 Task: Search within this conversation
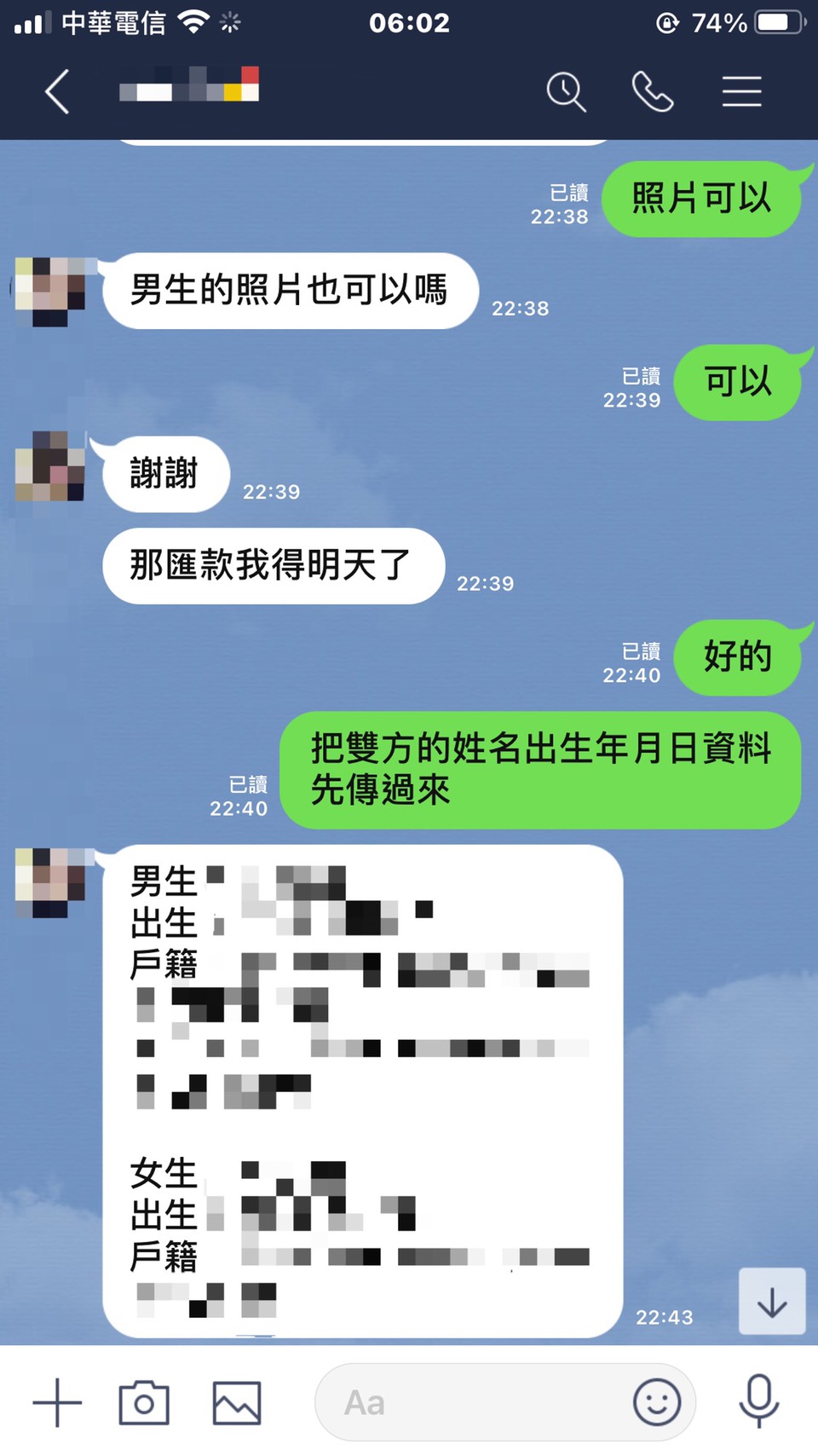(x=566, y=91)
